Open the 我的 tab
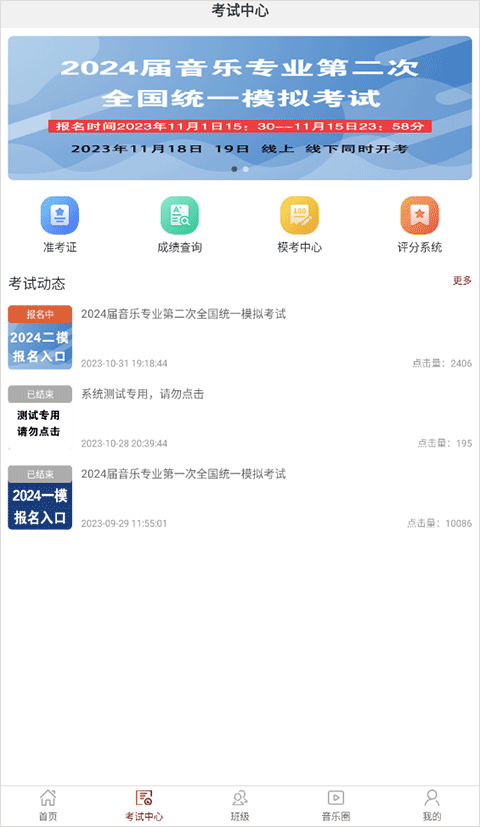 [431, 805]
